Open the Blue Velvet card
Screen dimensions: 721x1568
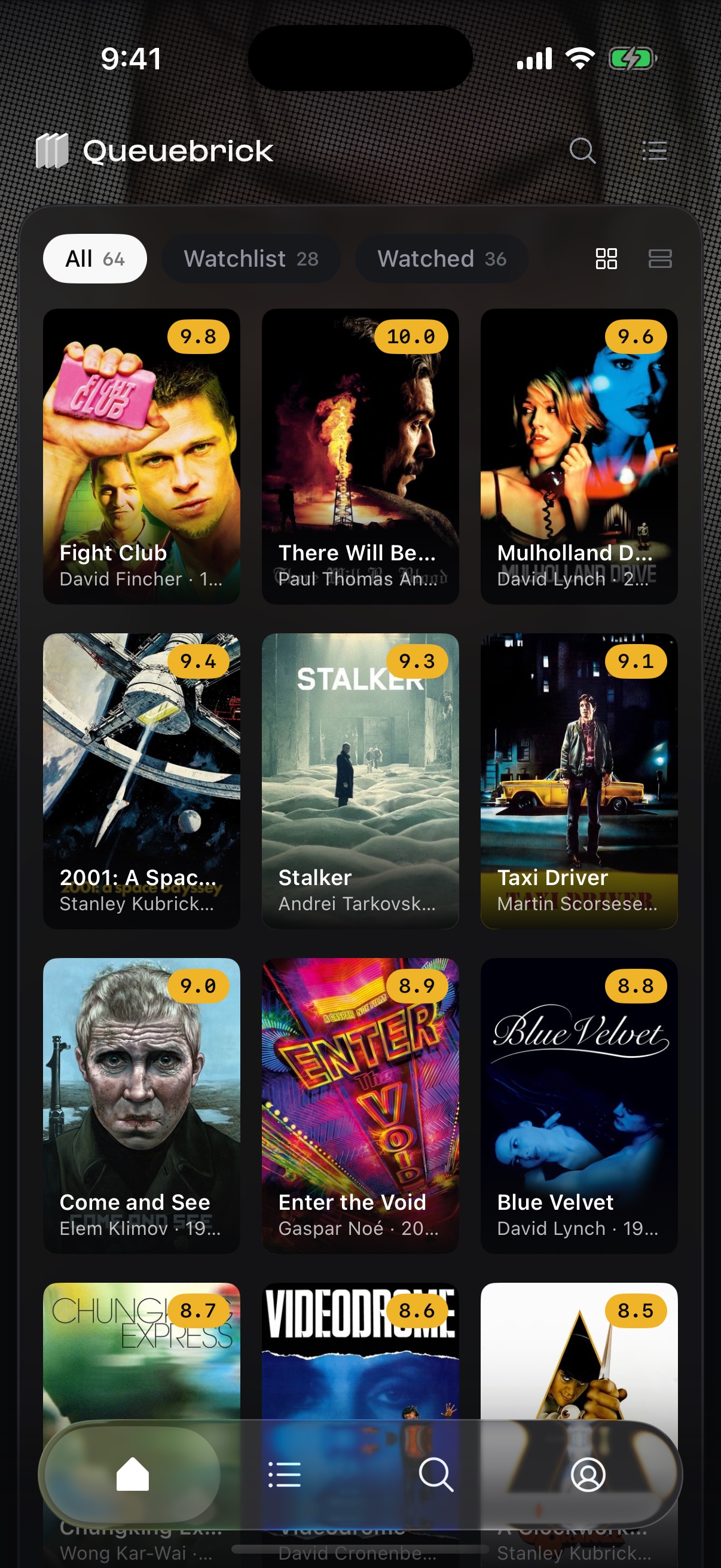pyautogui.click(x=579, y=1106)
